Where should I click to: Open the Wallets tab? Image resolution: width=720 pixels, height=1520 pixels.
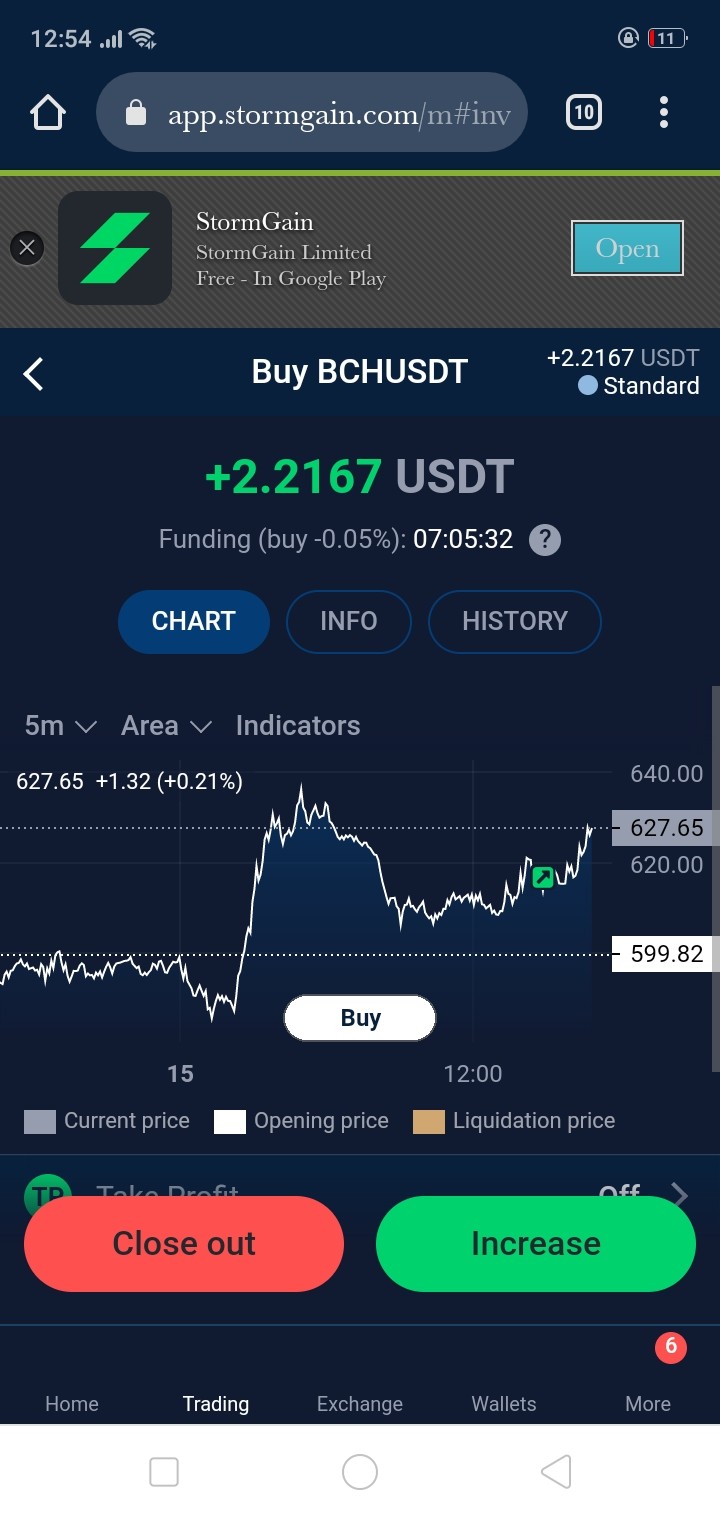504,1403
